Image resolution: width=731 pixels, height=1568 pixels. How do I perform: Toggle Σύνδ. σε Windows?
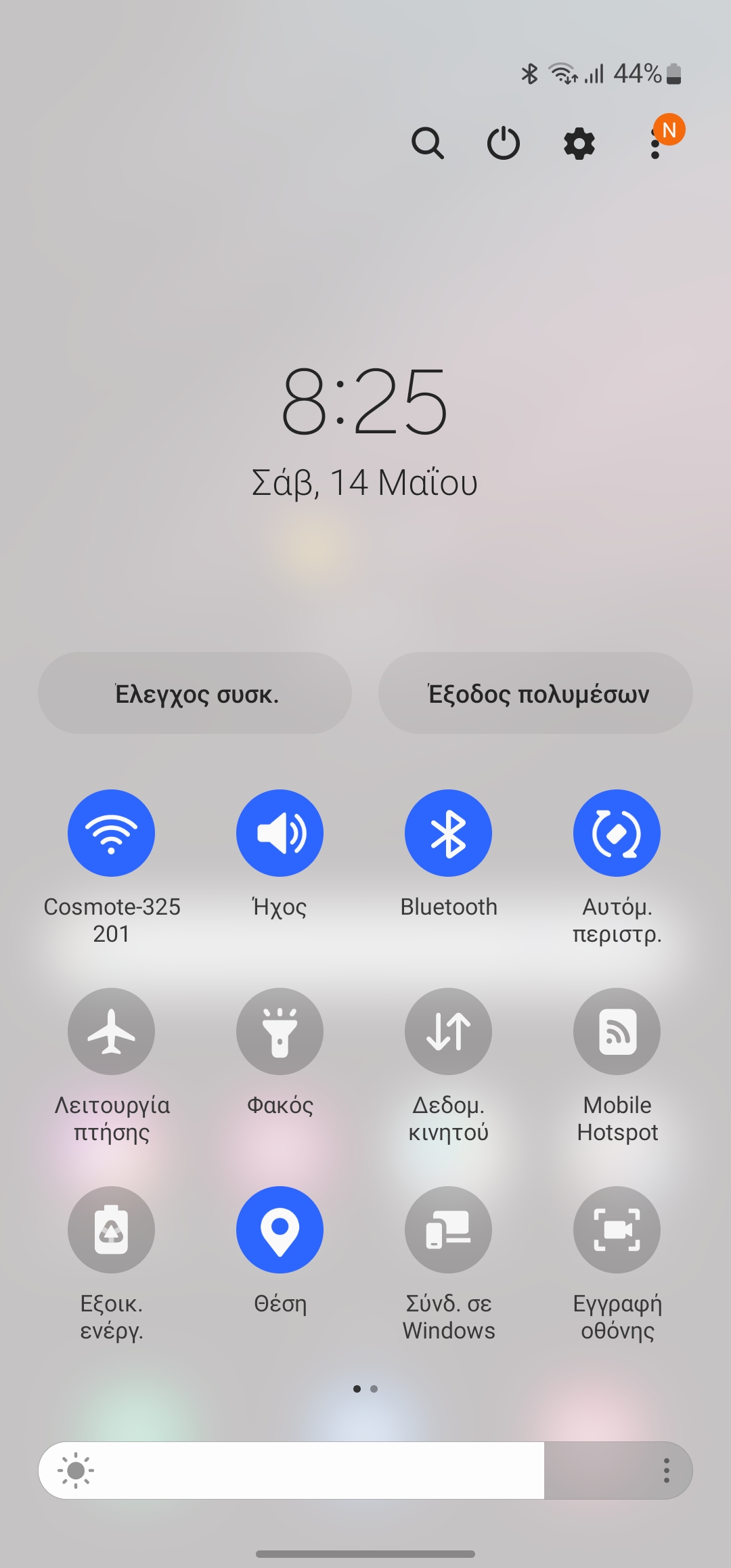[448, 1229]
